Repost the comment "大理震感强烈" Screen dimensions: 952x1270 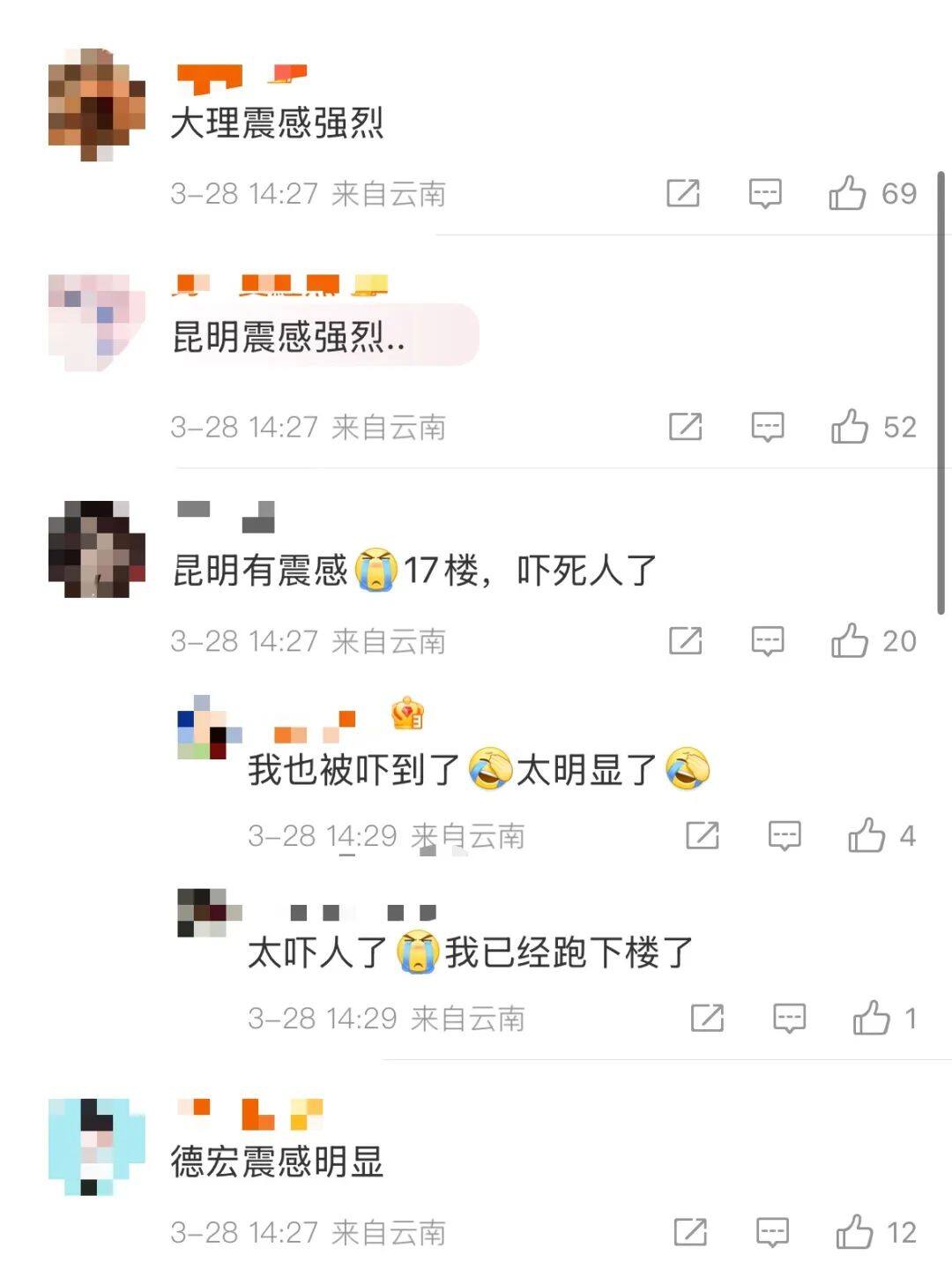click(683, 192)
